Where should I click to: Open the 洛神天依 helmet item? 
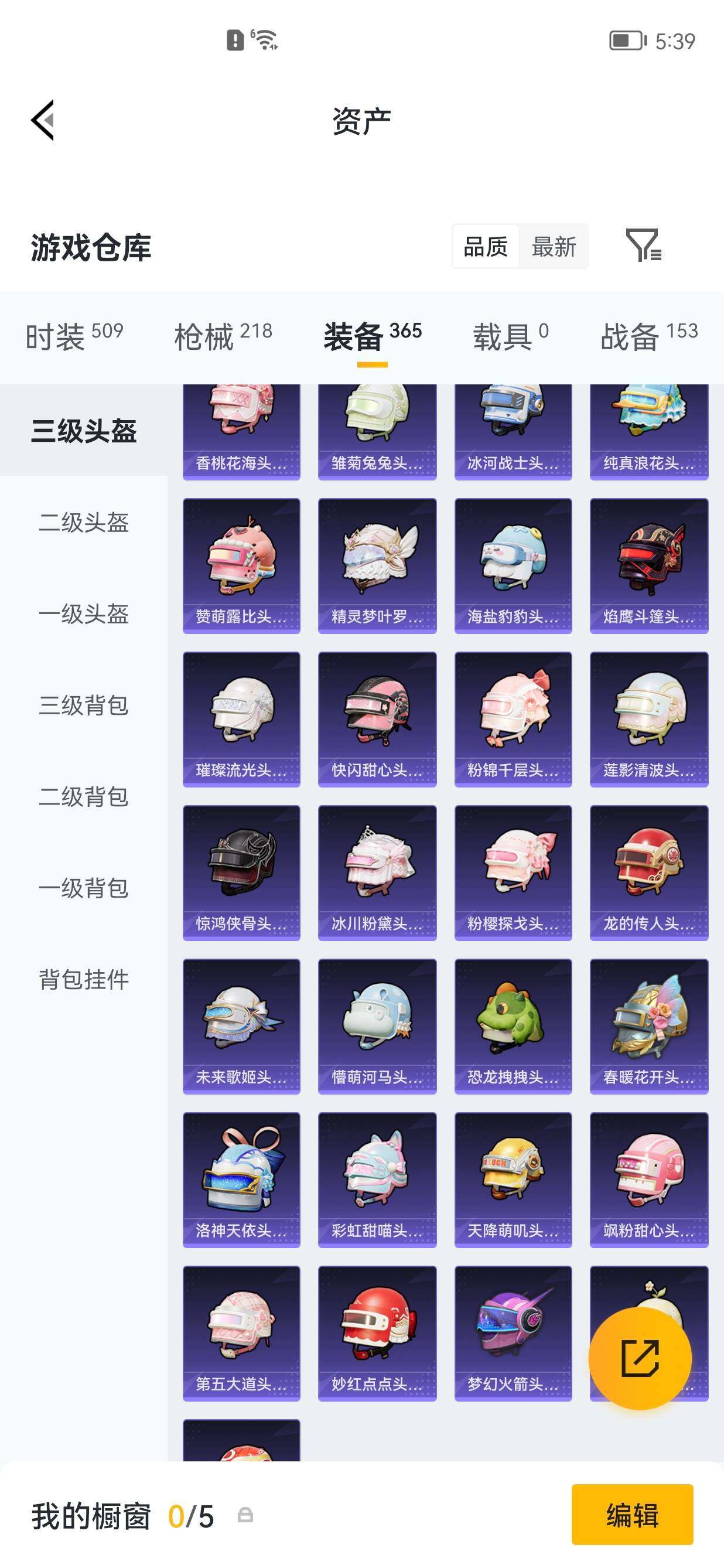pyautogui.click(x=241, y=1180)
